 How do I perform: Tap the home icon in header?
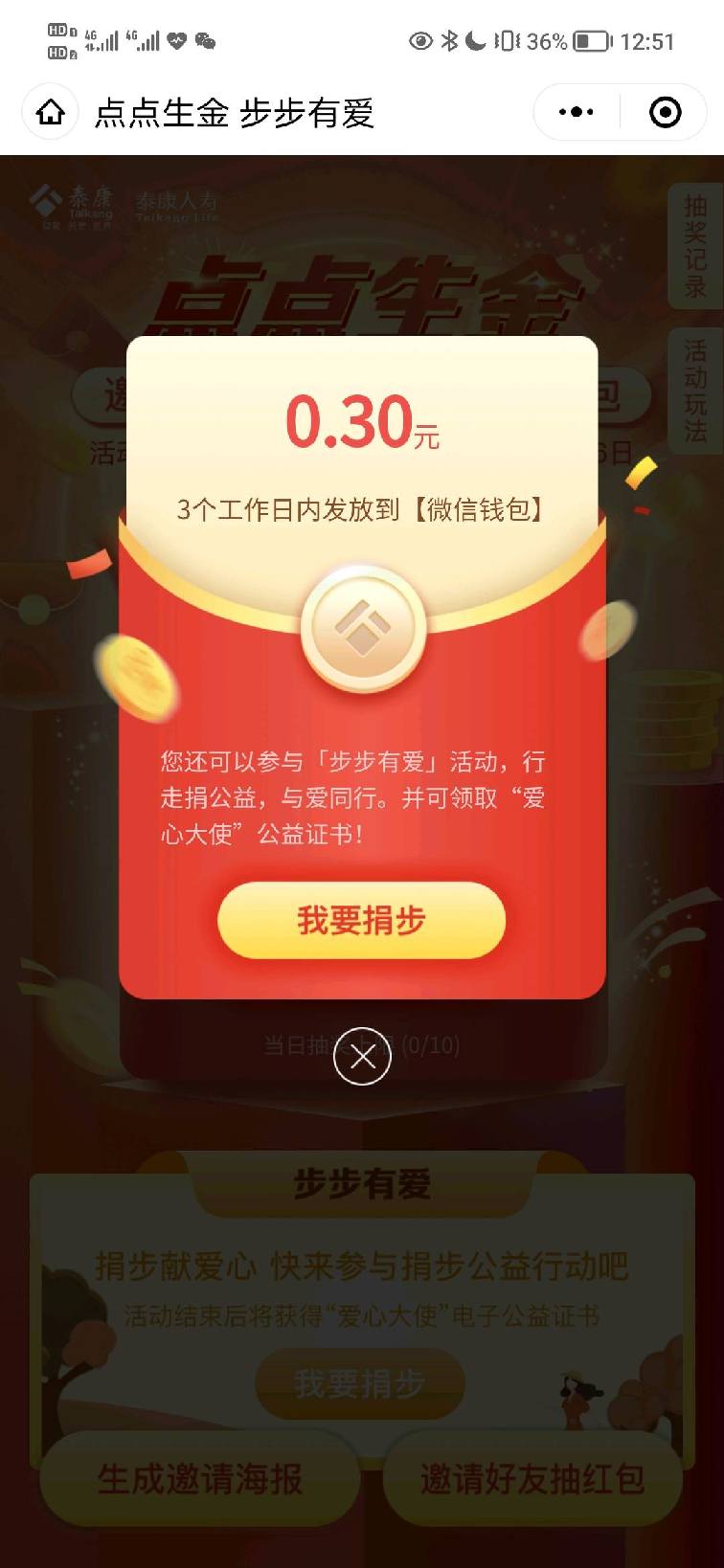coord(50,113)
